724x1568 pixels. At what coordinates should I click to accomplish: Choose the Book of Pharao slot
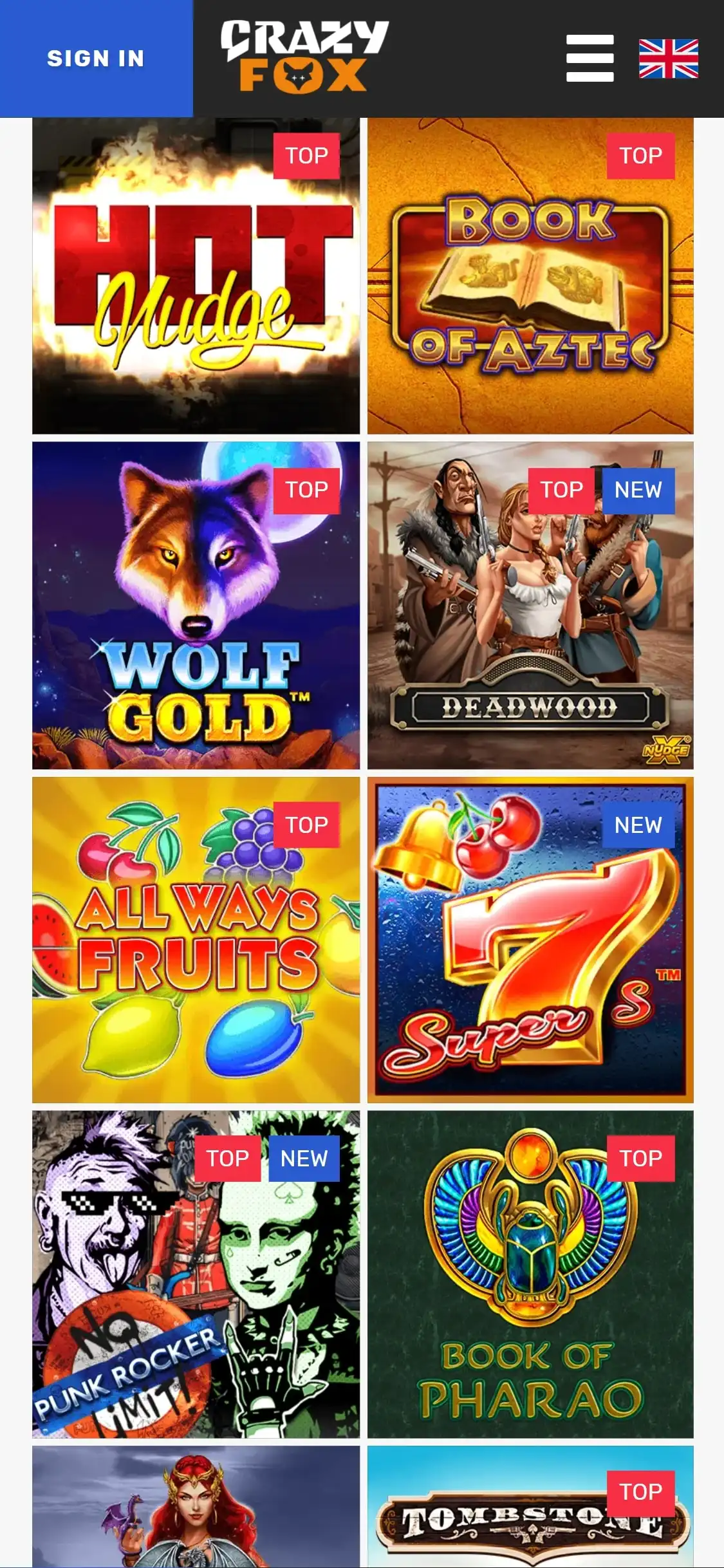point(530,1274)
